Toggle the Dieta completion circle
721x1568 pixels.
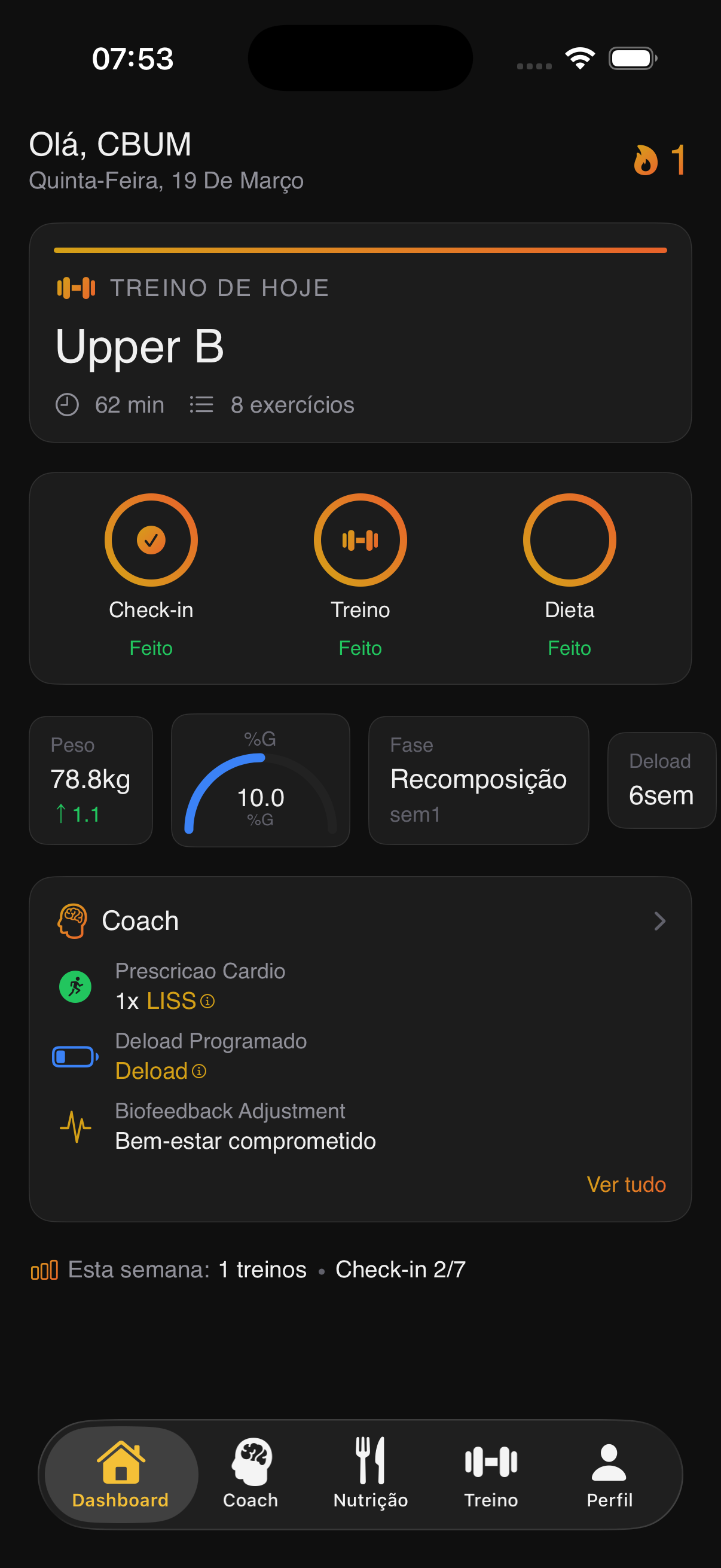tap(570, 540)
